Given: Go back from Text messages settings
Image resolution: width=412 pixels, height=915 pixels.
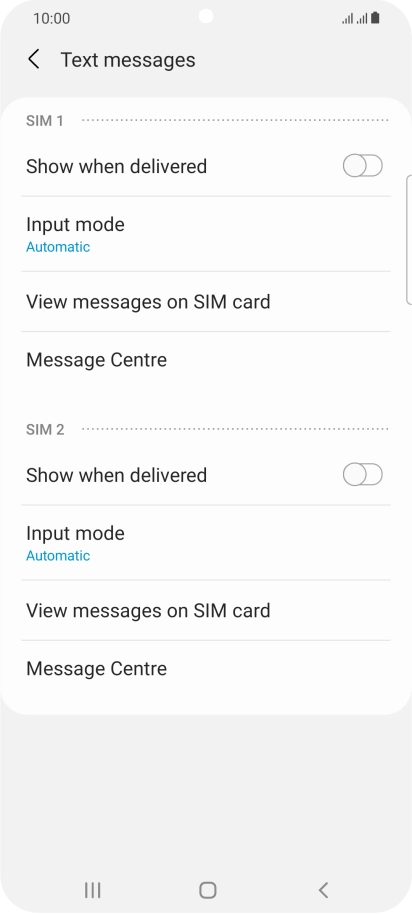Looking at the screenshot, I should click(x=34, y=60).
